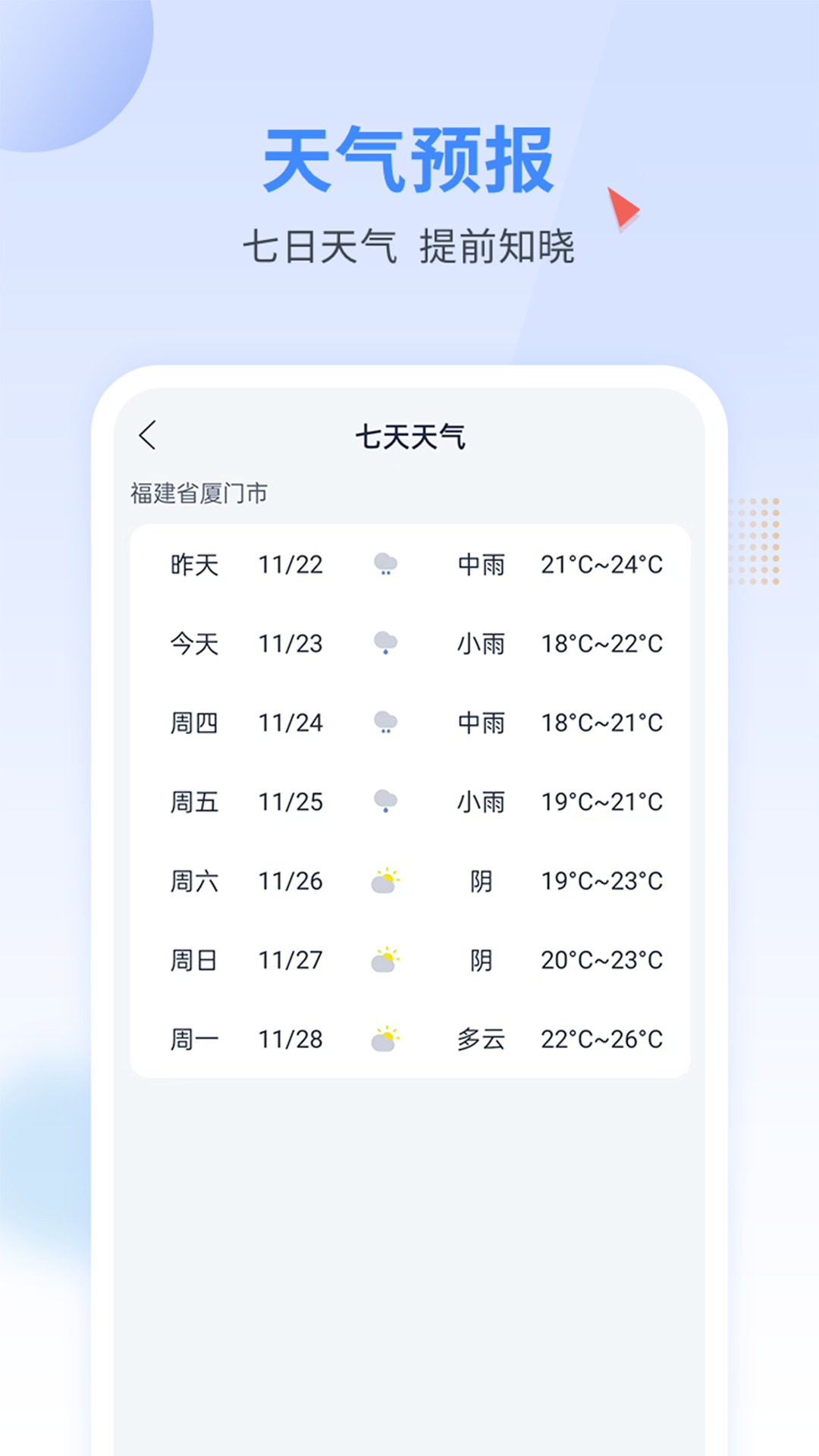Toggle the 周六 阴 forecast entry

(x=413, y=881)
